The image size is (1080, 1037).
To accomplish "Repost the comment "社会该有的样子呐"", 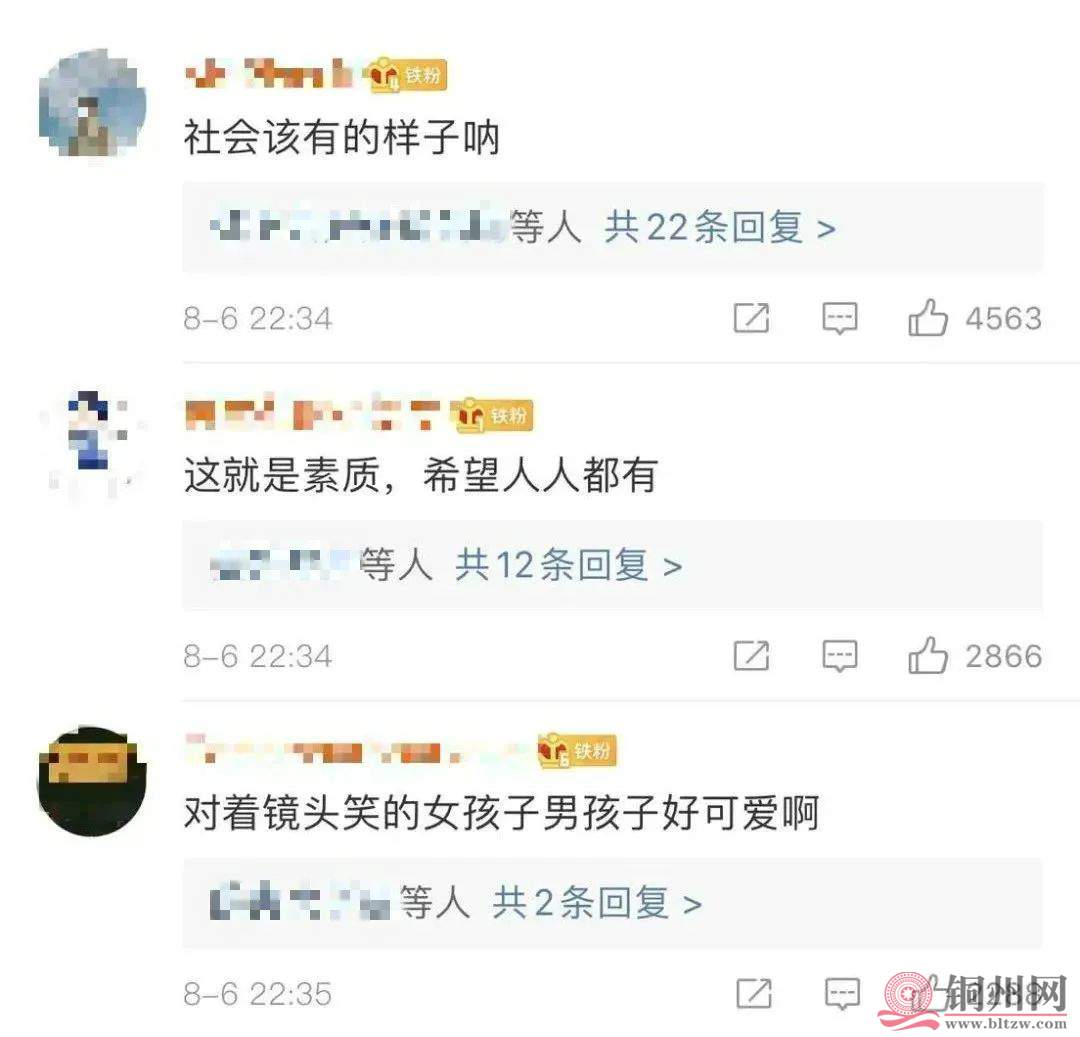I will tap(751, 319).
